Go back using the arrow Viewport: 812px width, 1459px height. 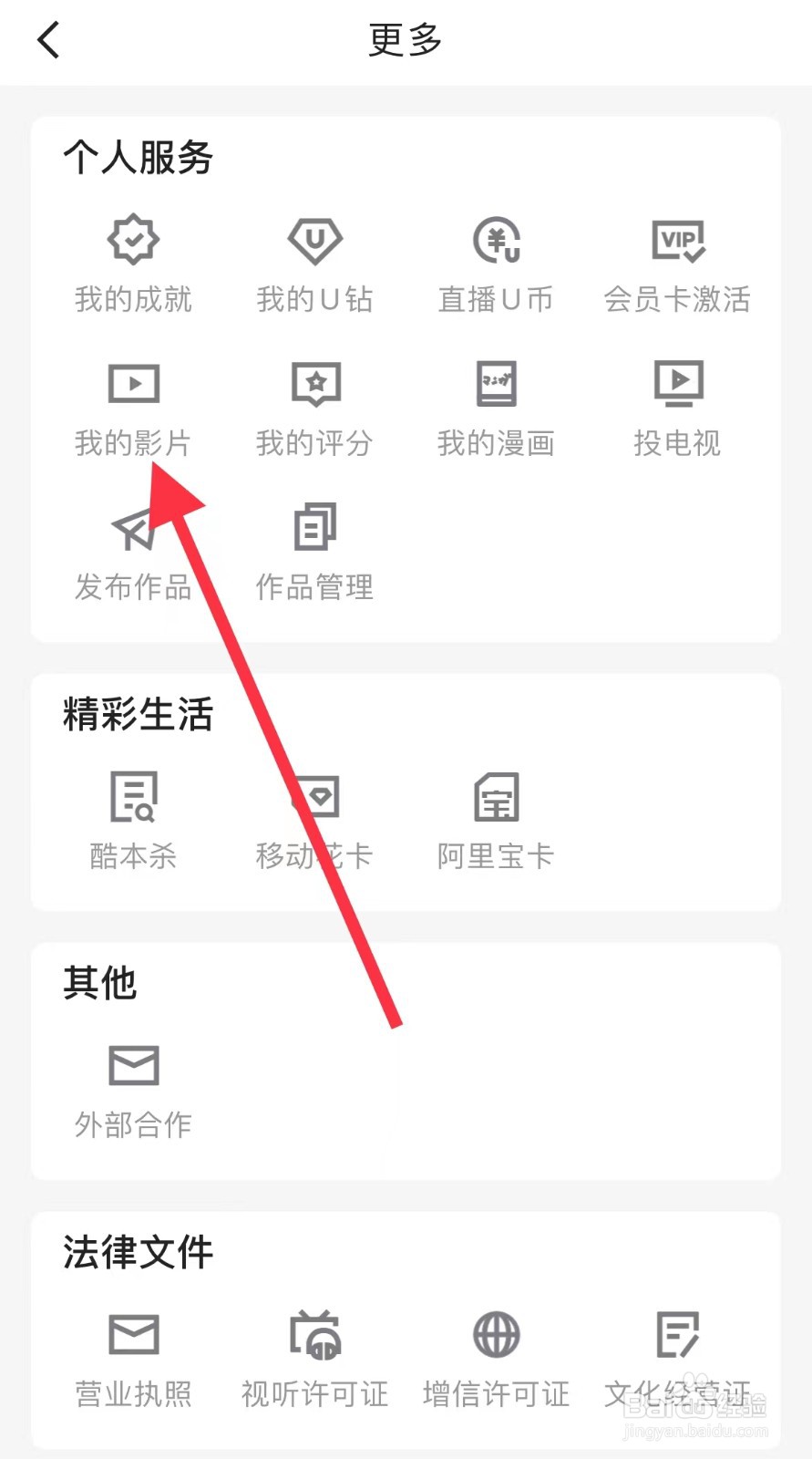coord(47,40)
